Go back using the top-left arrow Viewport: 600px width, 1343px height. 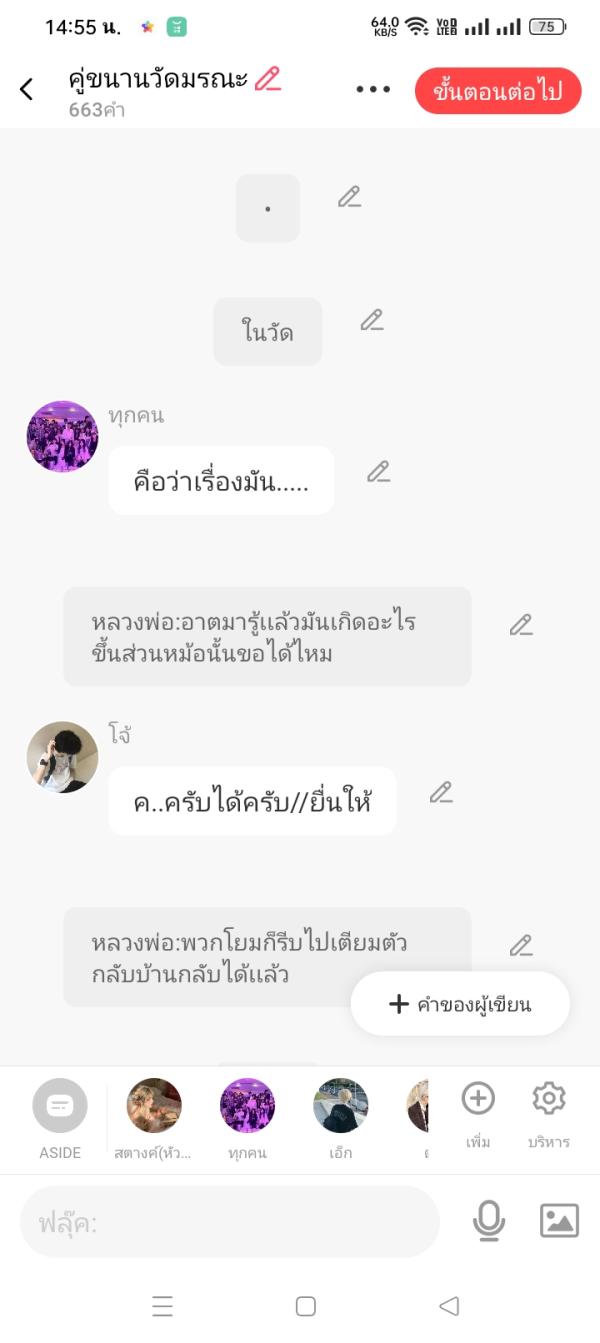pyautogui.click(x=26, y=90)
